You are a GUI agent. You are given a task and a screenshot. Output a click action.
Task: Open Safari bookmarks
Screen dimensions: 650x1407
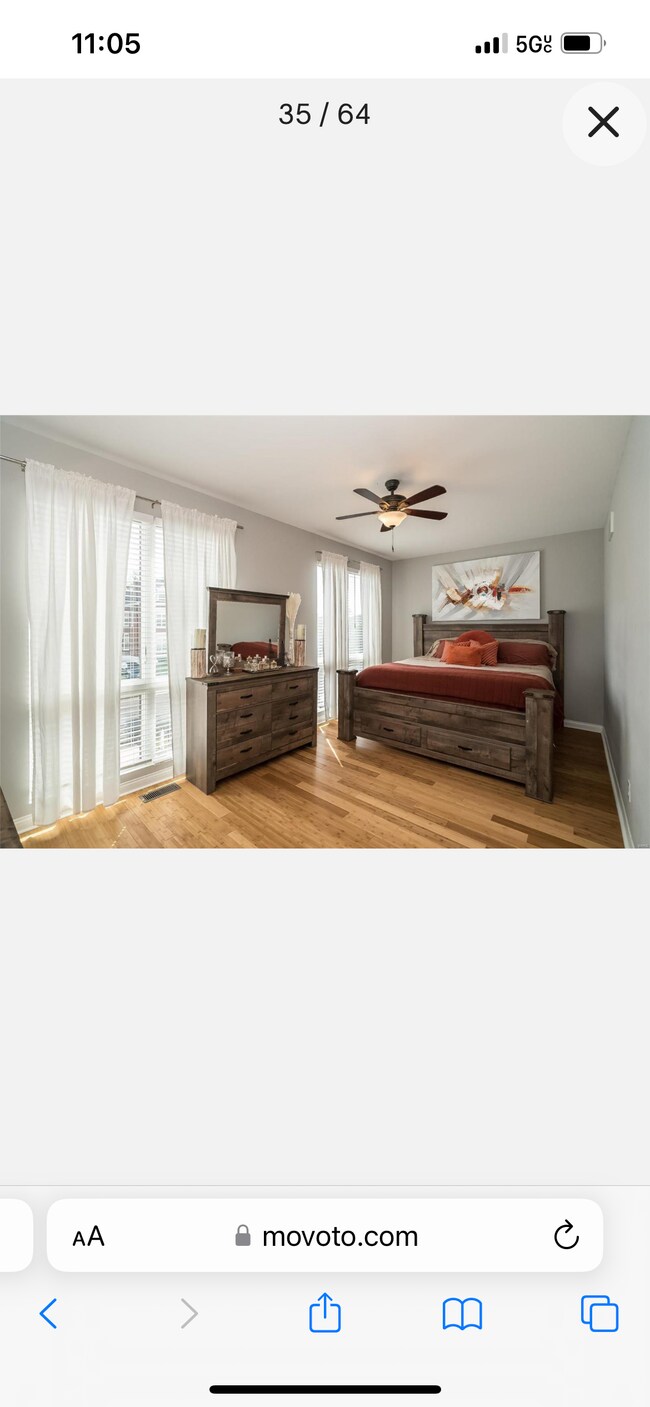pyautogui.click(x=462, y=1313)
